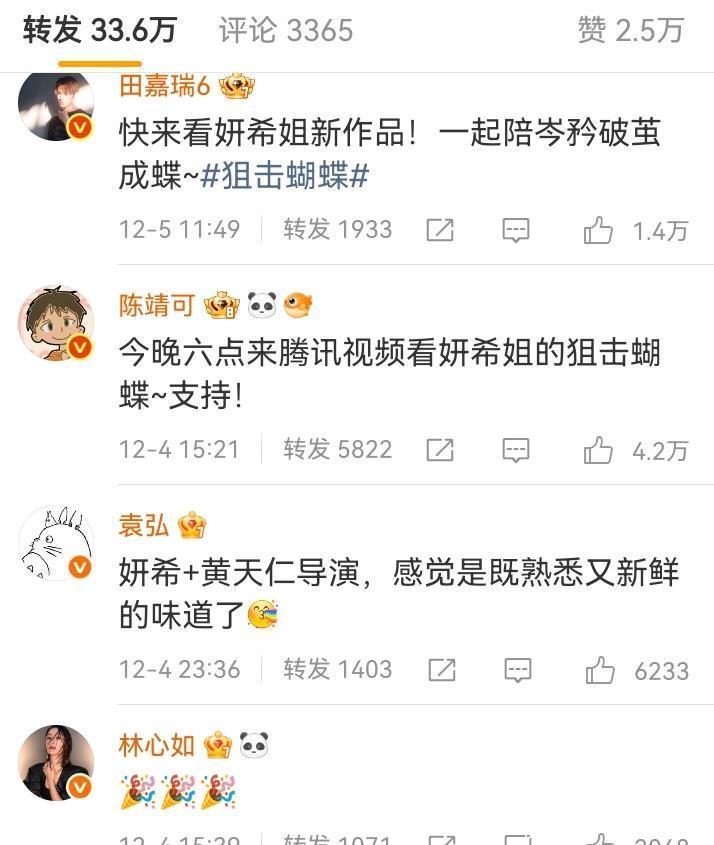Open the #狙击蝴蝶# hashtag link
The image size is (714, 845).
tap(285, 177)
